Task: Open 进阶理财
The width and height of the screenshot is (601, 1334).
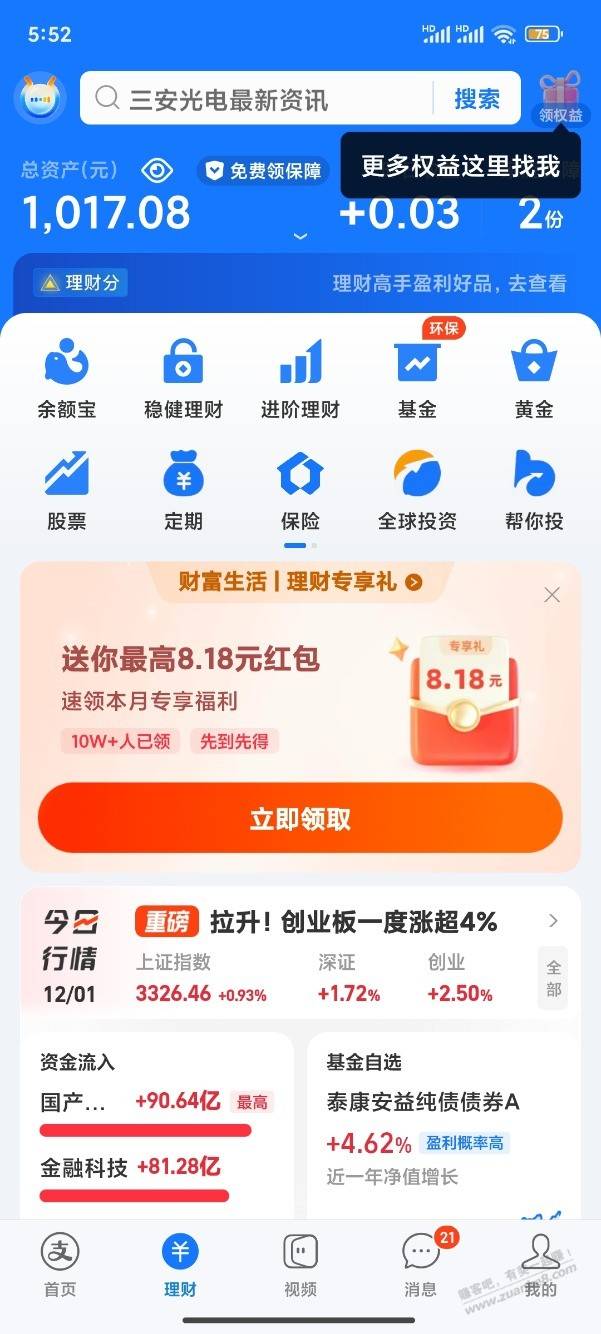Action: tap(300, 379)
